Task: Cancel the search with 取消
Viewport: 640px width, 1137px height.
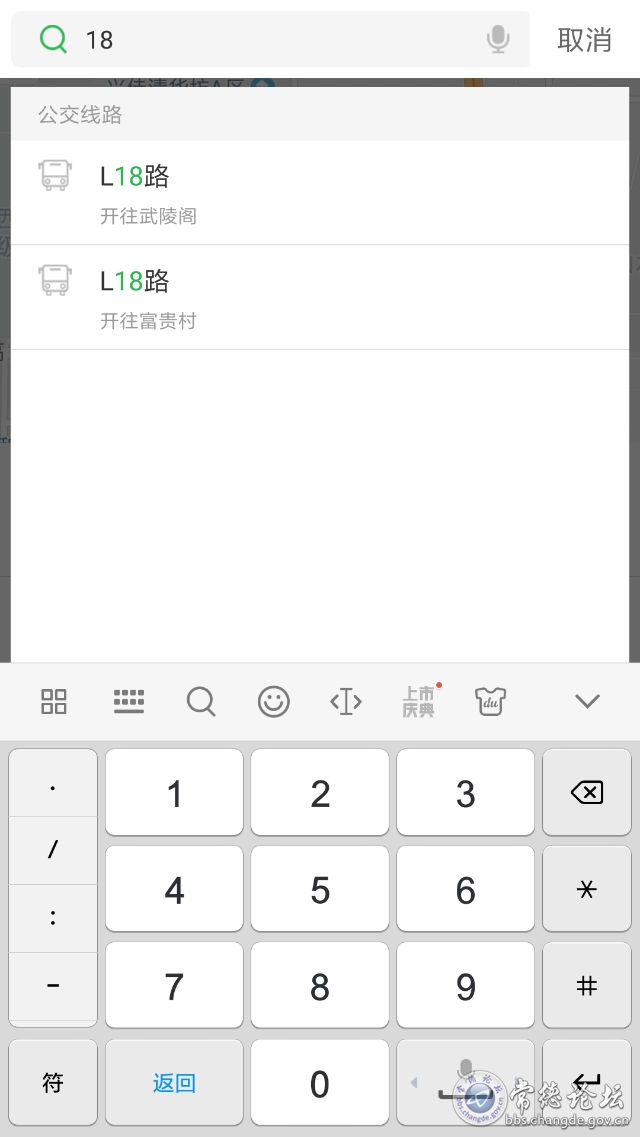Action: [584, 40]
